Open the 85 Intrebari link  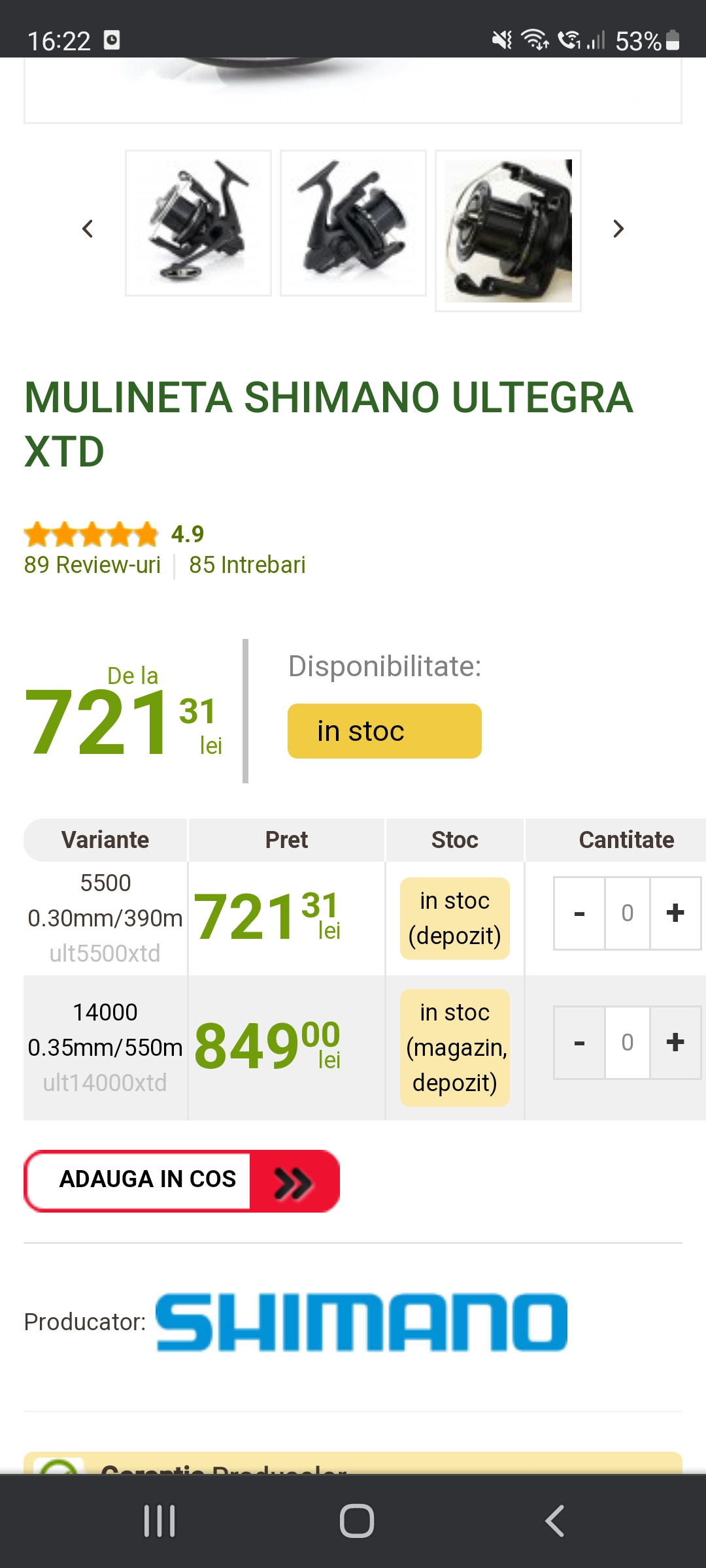pos(247,565)
